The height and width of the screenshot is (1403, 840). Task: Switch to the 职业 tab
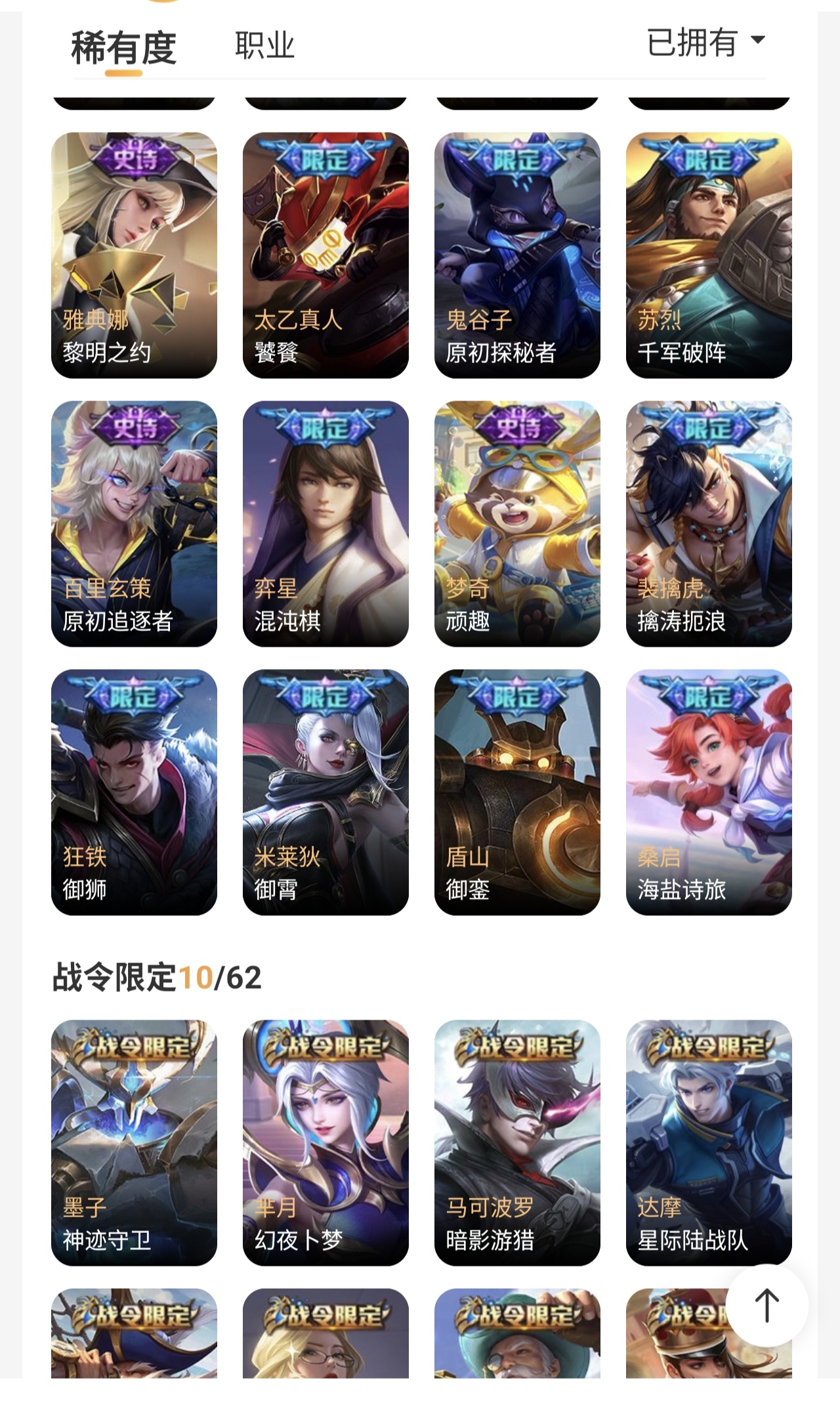point(264,46)
